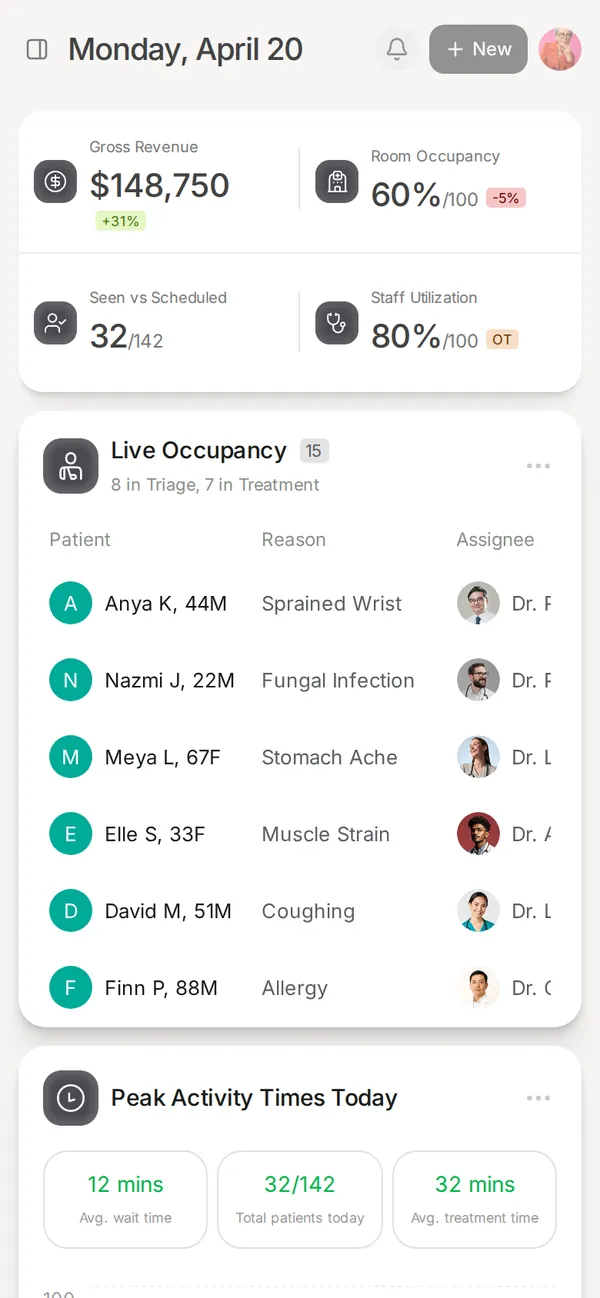
Task: Tap the New button
Action: 478,49
